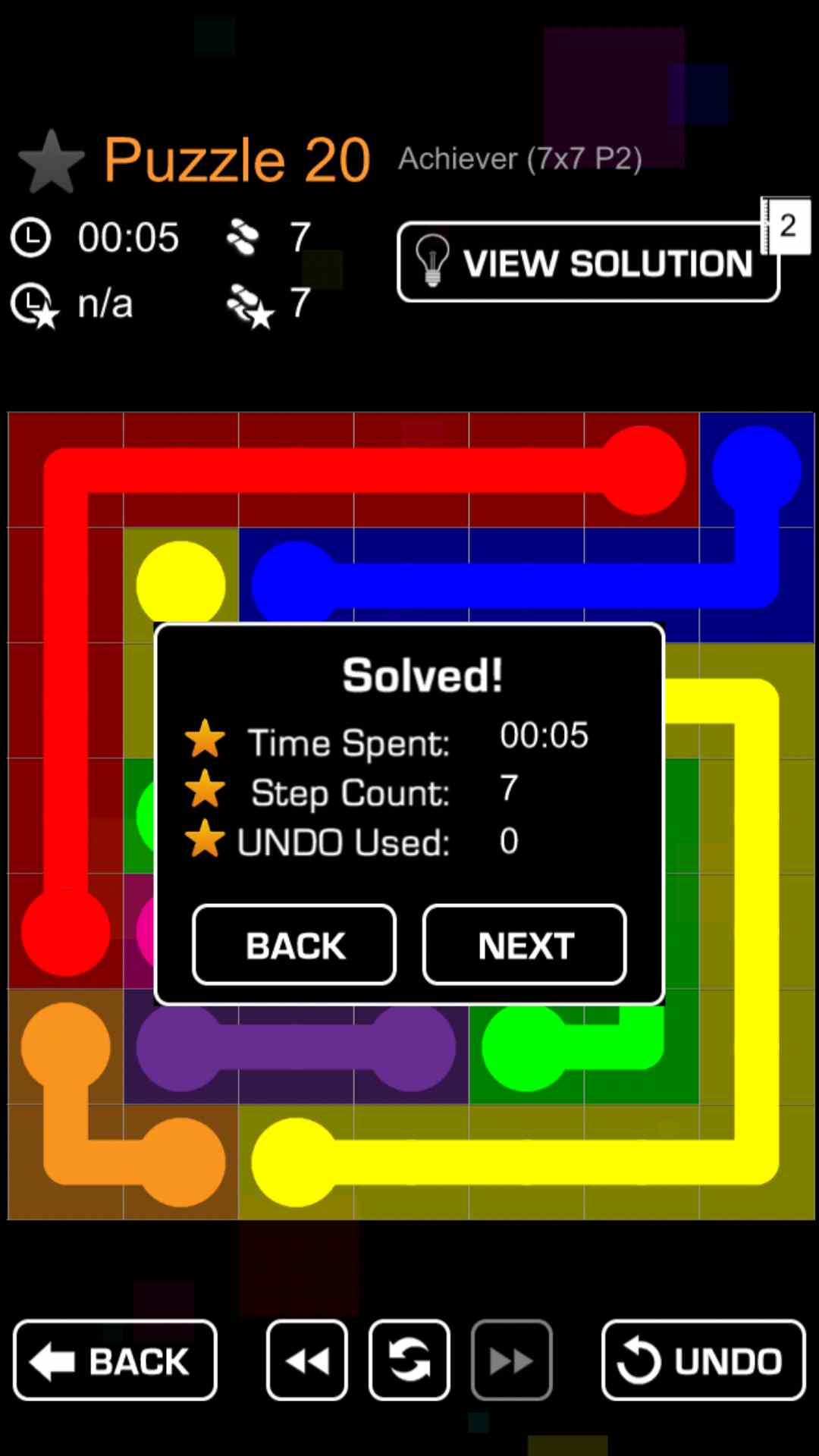The height and width of the screenshot is (1456, 819).
Task: Restart the puzzle with the refresh icon
Action: [x=409, y=1360]
